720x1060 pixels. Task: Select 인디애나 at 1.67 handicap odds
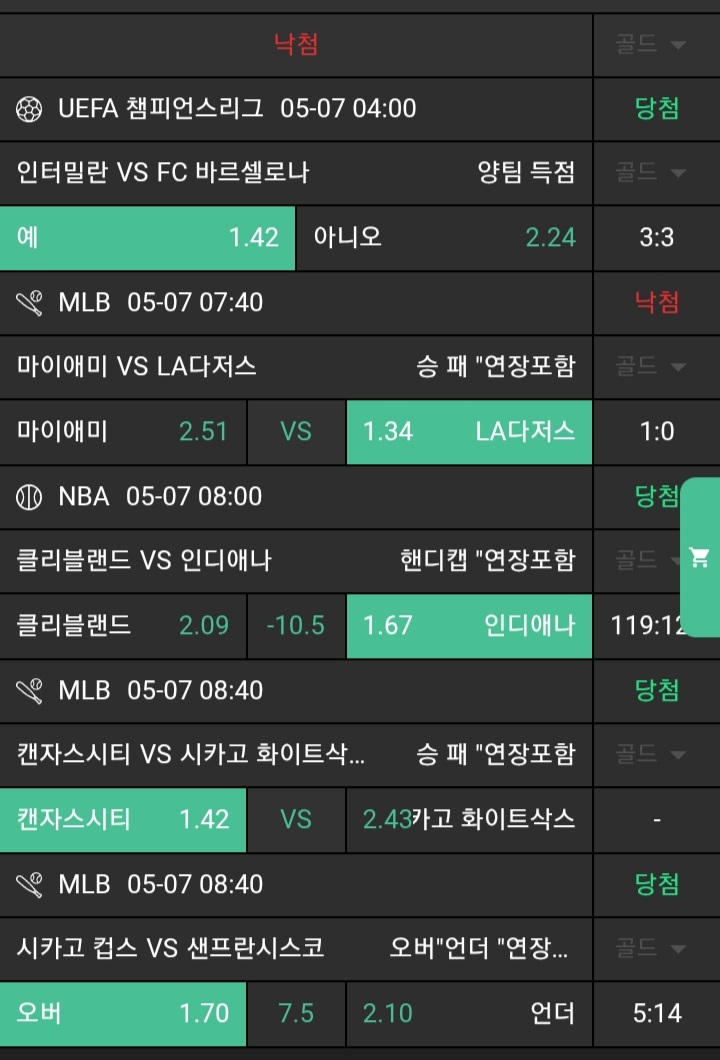click(468, 626)
